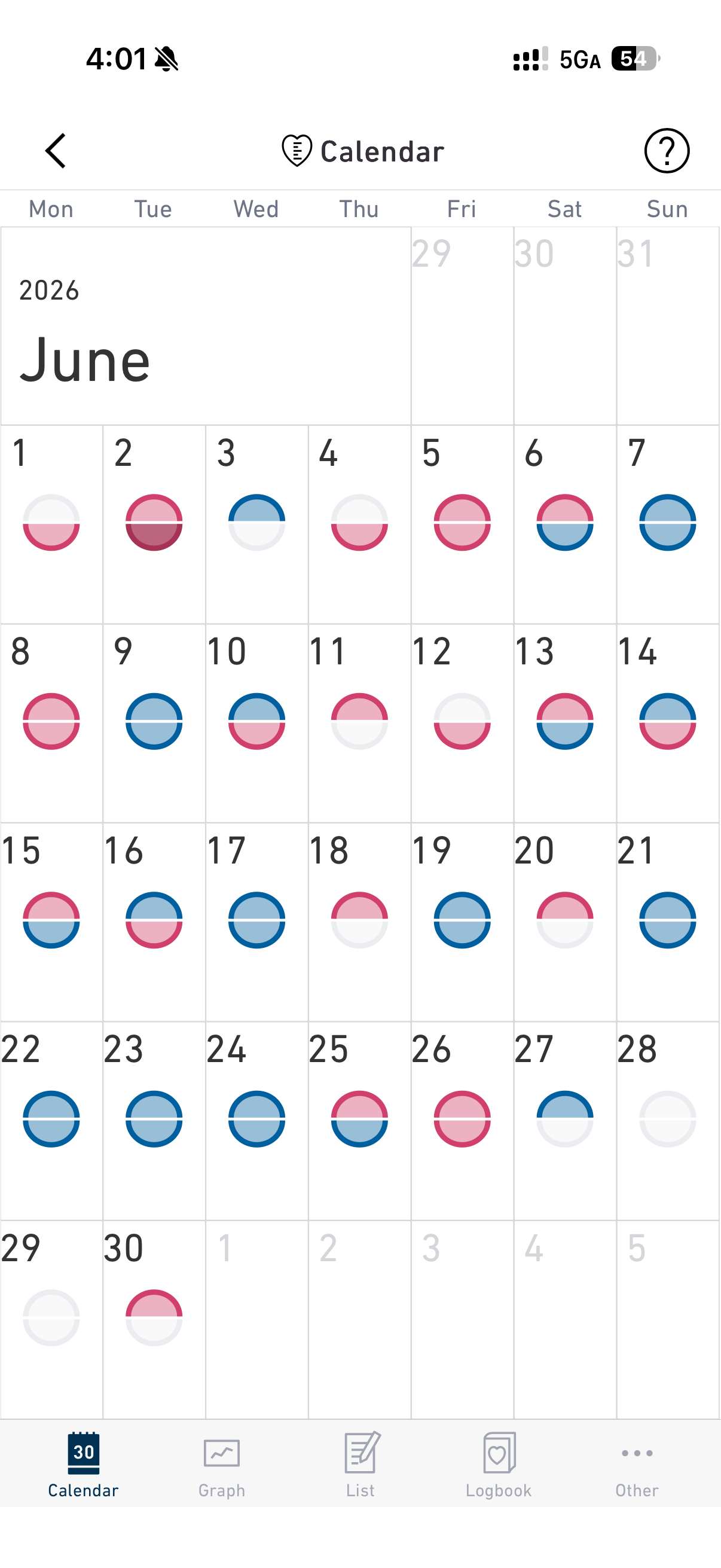Open the Logbook tab
This screenshot has height=1568, width=721.
pos(499,1464)
